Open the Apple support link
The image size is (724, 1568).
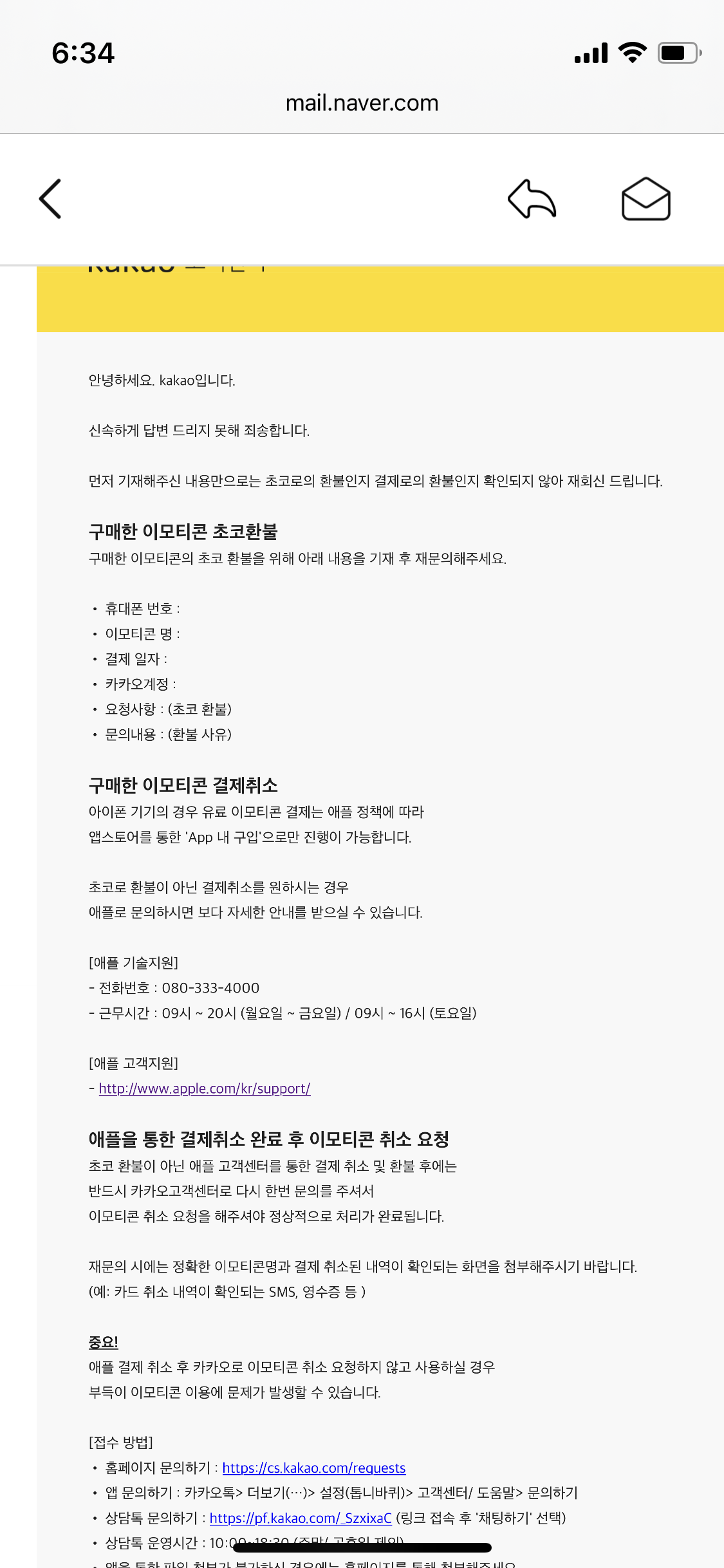(205, 1088)
